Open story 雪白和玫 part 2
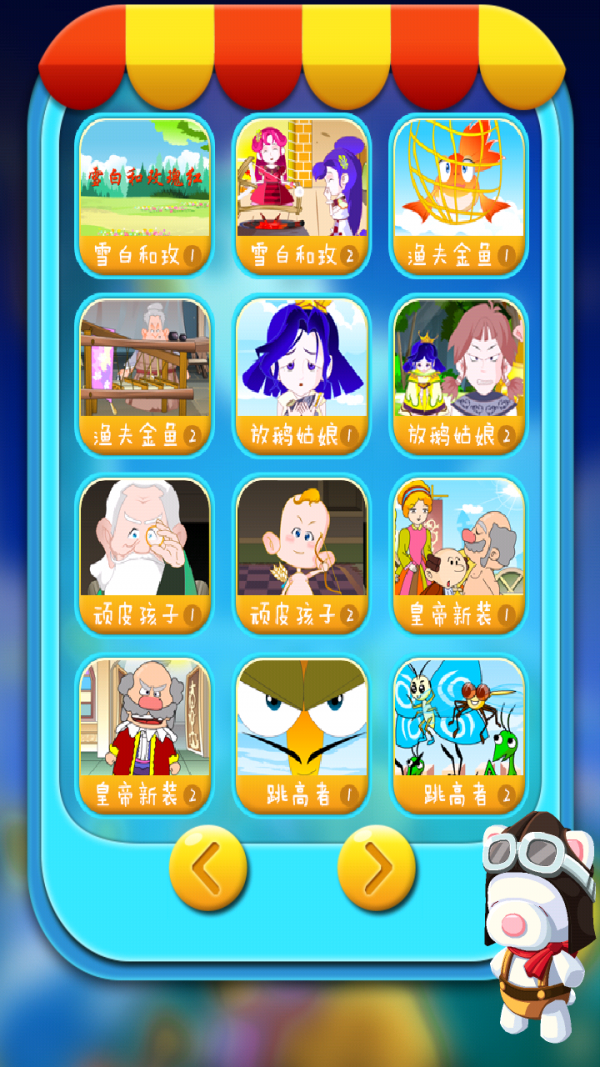 click(302, 195)
